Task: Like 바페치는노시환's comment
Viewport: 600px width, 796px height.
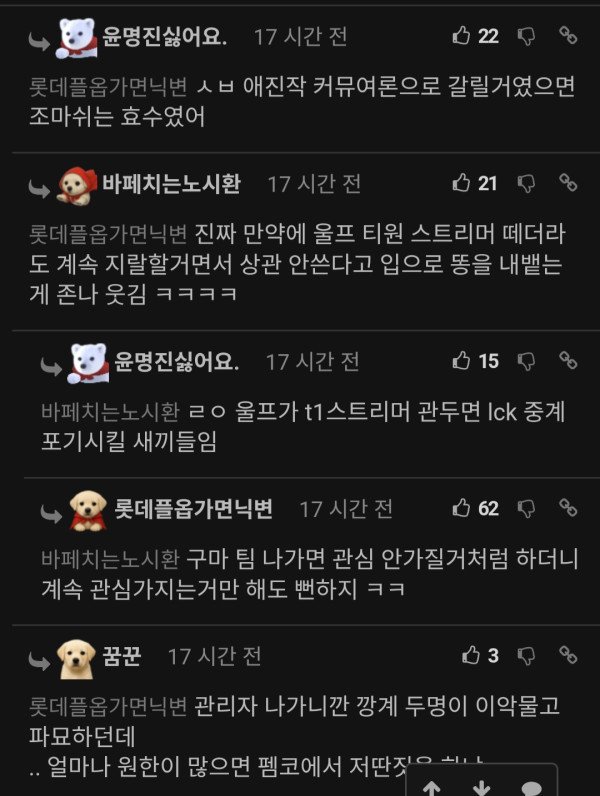Action: coord(462,182)
